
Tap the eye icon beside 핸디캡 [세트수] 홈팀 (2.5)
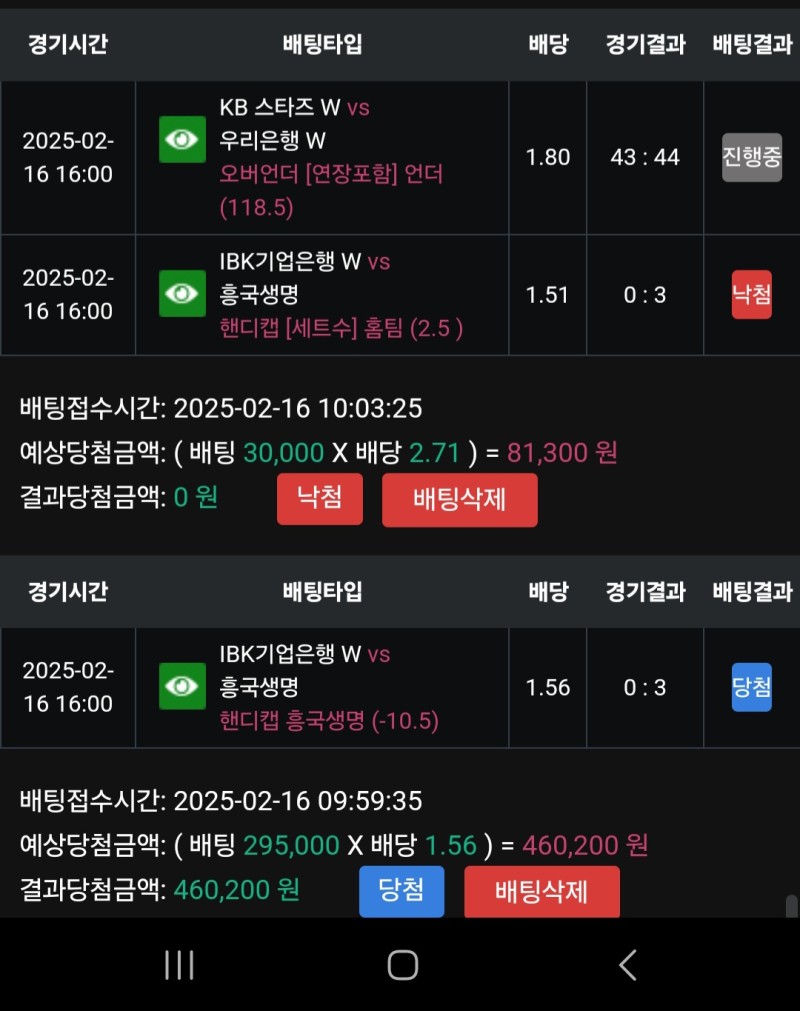(182, 293)
